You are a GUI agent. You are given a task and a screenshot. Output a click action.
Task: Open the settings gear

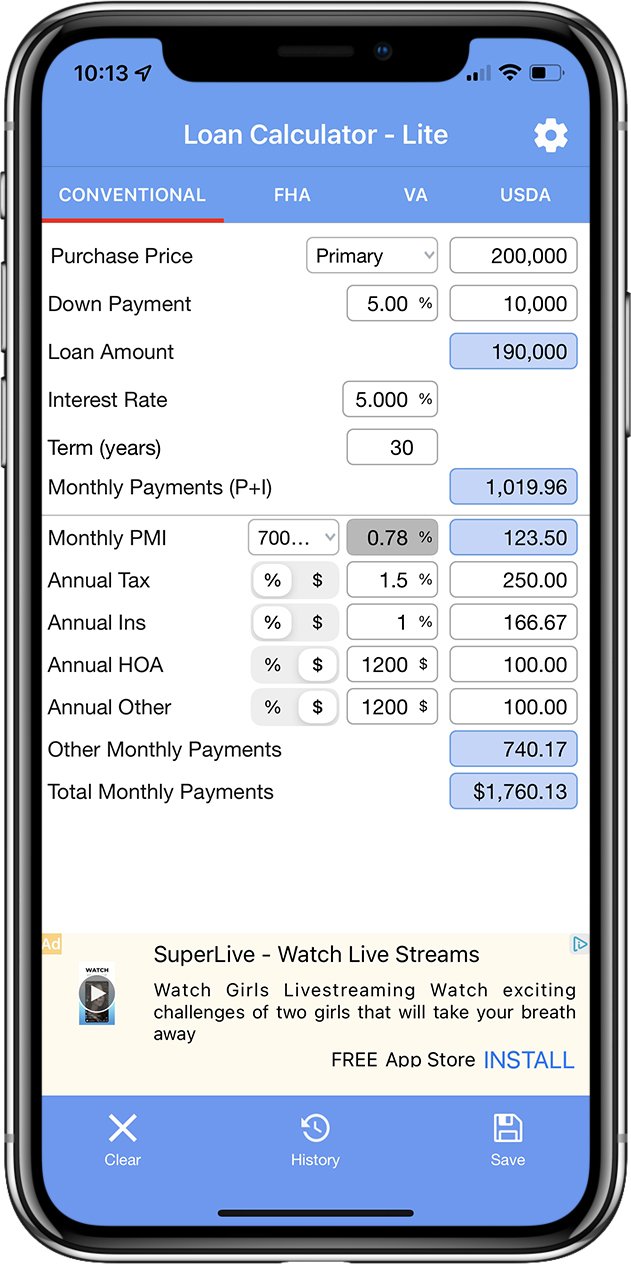click(x=550, y=135)
